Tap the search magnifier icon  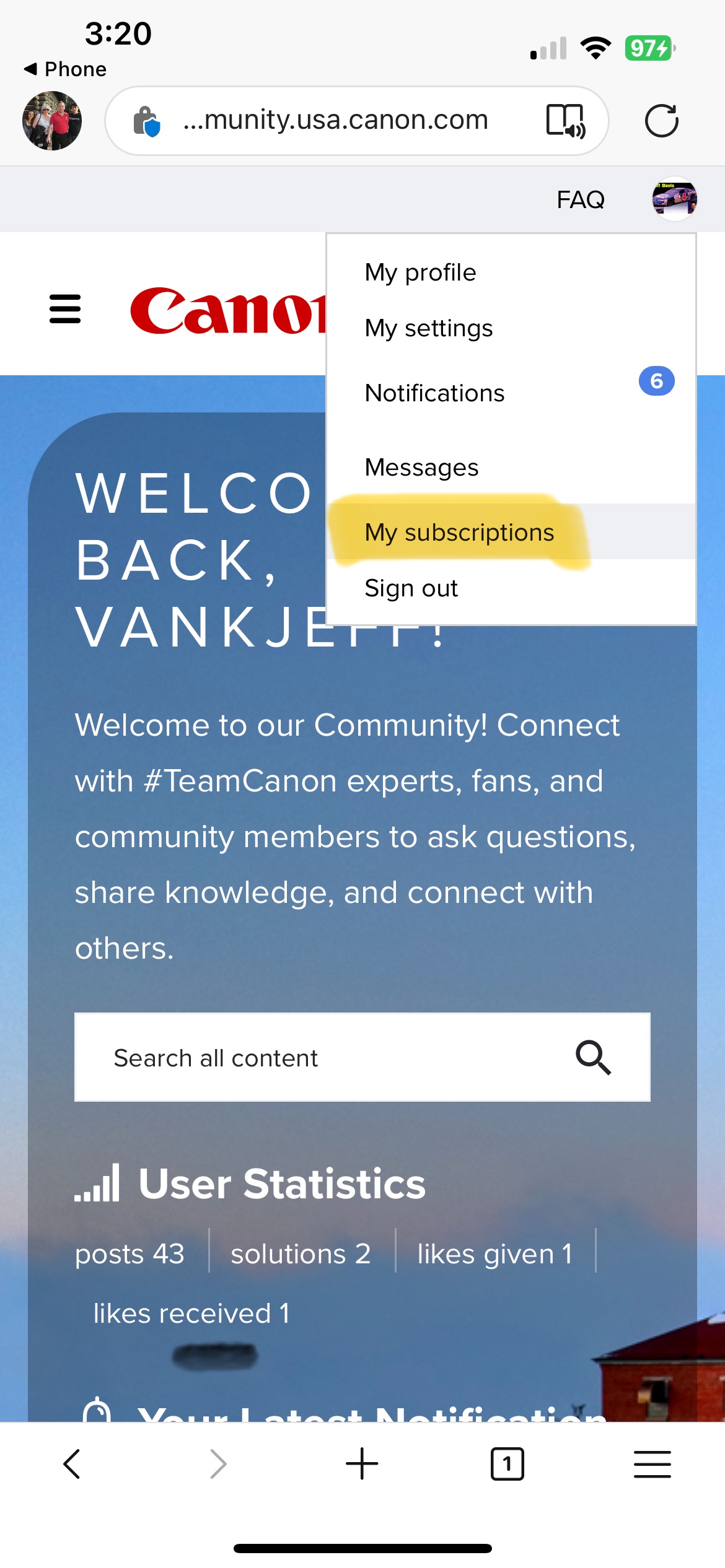click(593, 1057)
